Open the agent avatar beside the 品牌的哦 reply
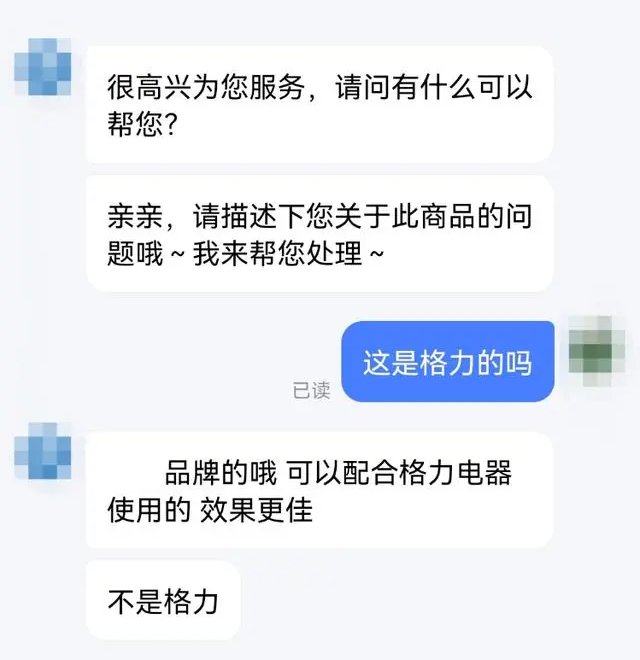The image size is (640, 660). pos(43,451)
